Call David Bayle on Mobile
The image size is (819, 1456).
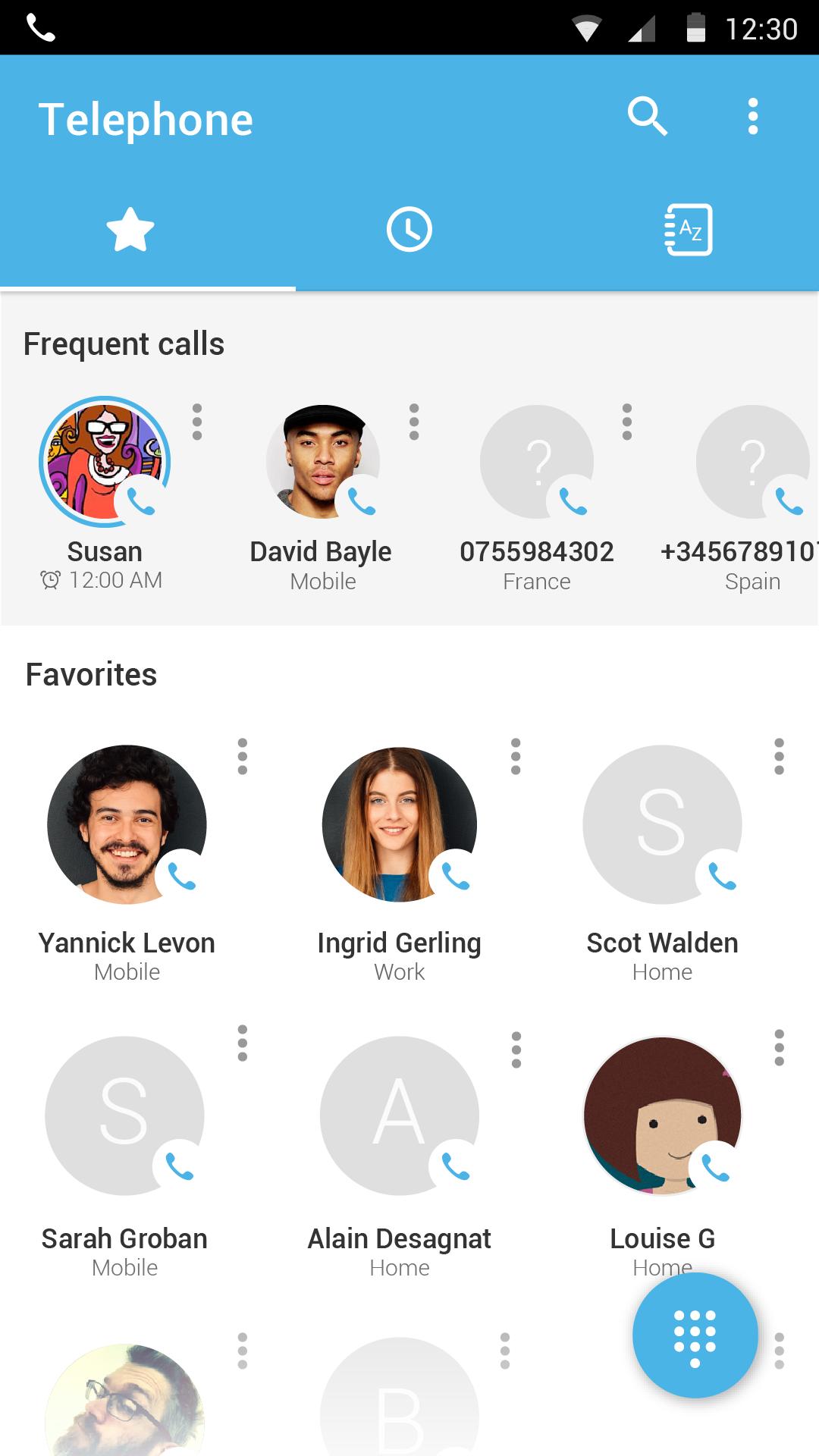point(360,500)
